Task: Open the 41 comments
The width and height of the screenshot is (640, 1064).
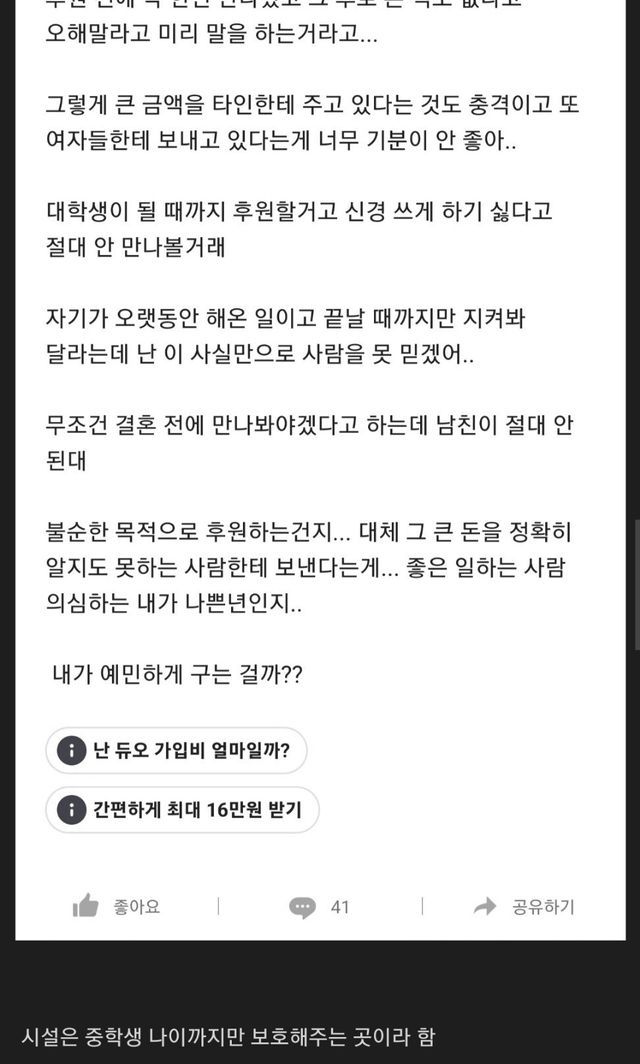Action: point(320,907)
